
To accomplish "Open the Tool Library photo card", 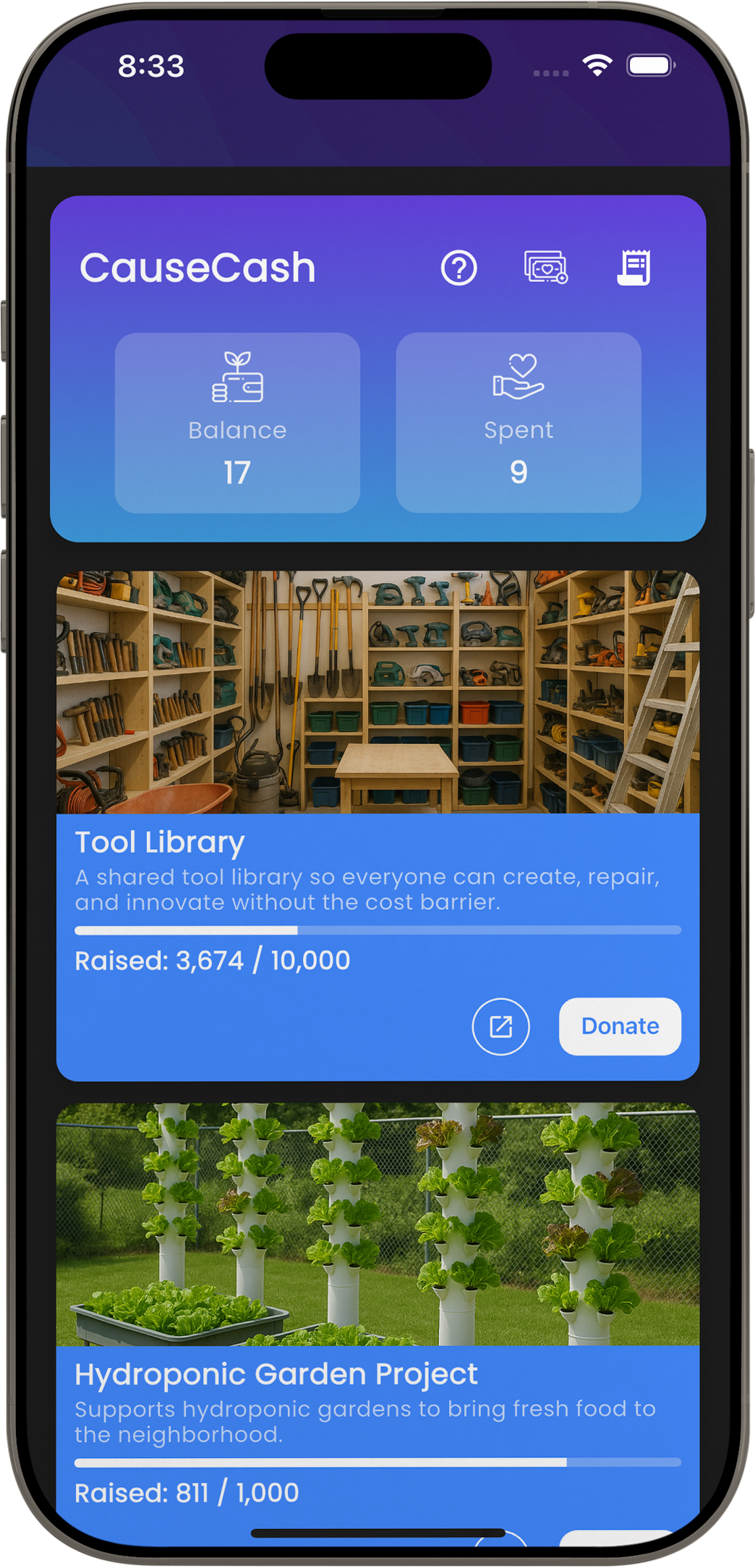I will coord(377,692).
